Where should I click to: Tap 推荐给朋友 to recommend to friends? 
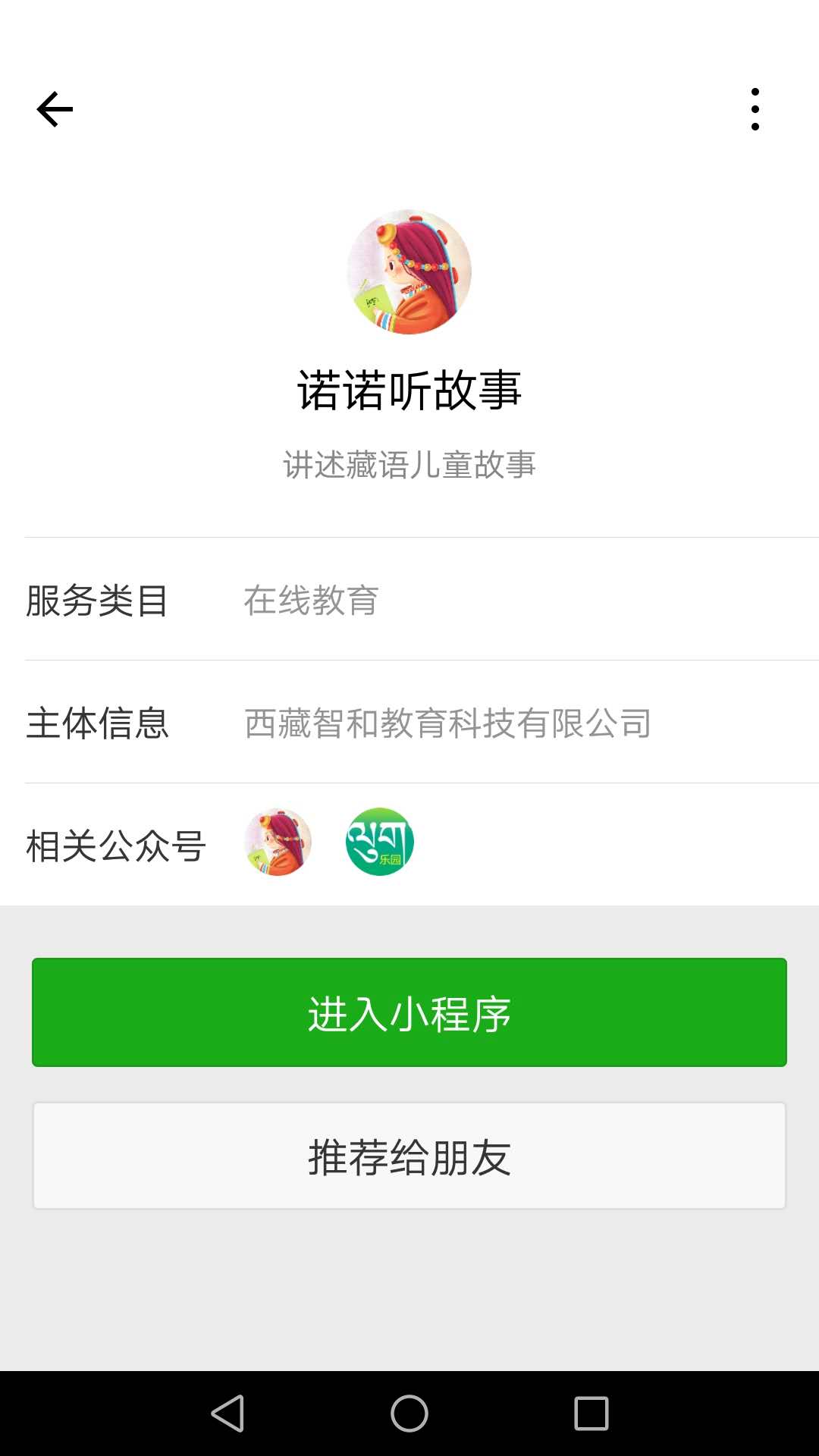click(409, 1156)
